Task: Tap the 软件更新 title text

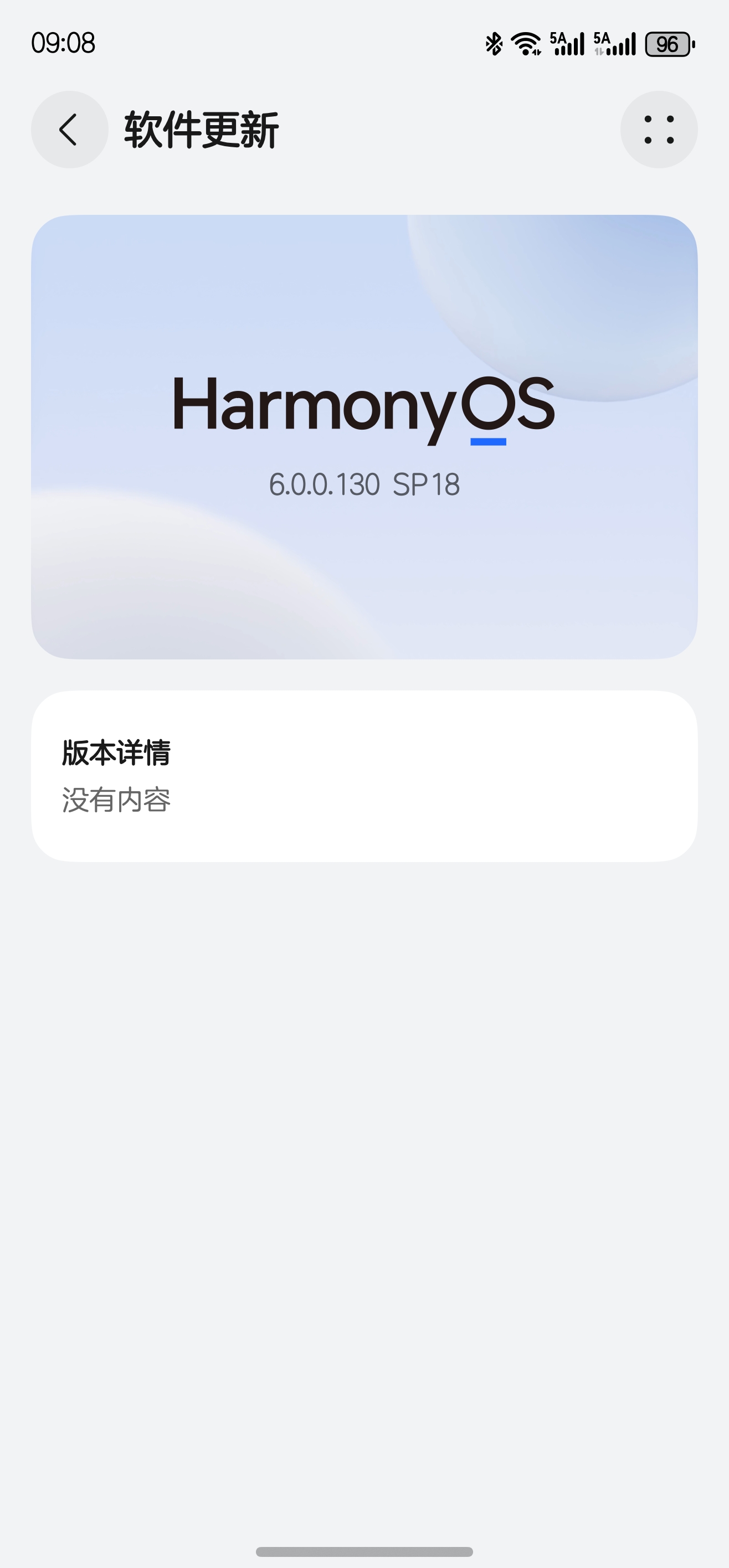Action: 201,128
